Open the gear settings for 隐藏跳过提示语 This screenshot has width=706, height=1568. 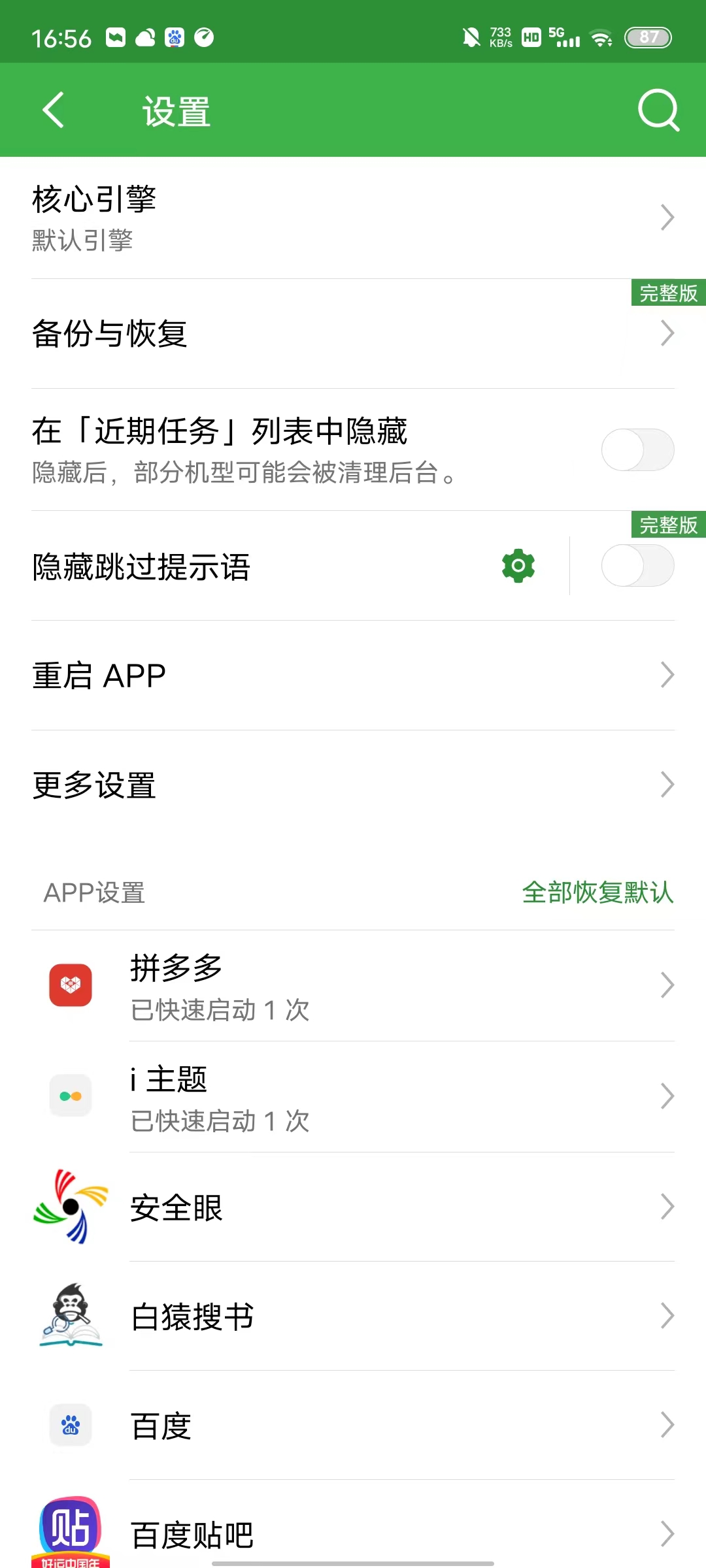coord(517,564)
